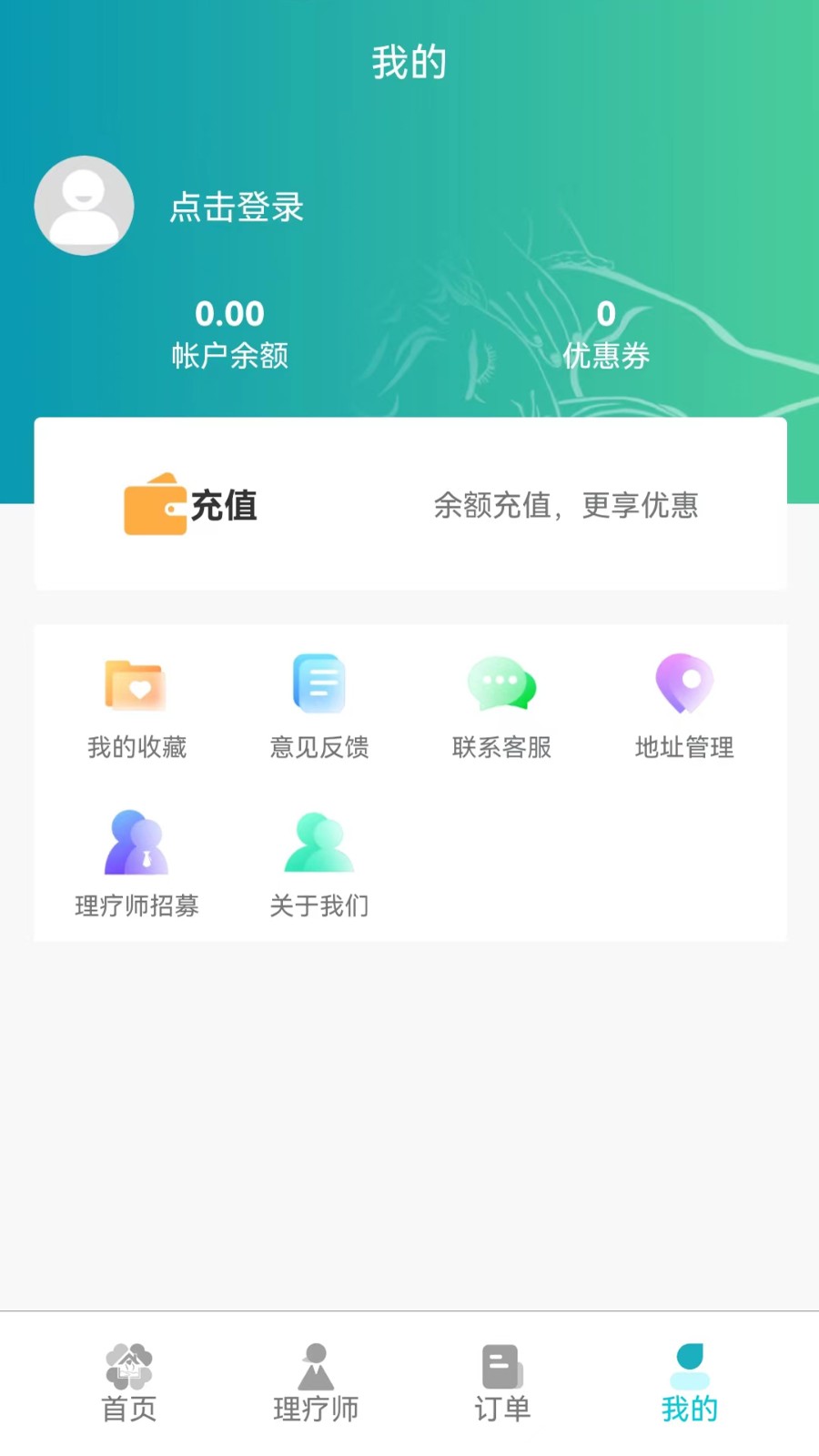Select the 我的 profile tab
819x1456 pixels.
(689, 1383)
